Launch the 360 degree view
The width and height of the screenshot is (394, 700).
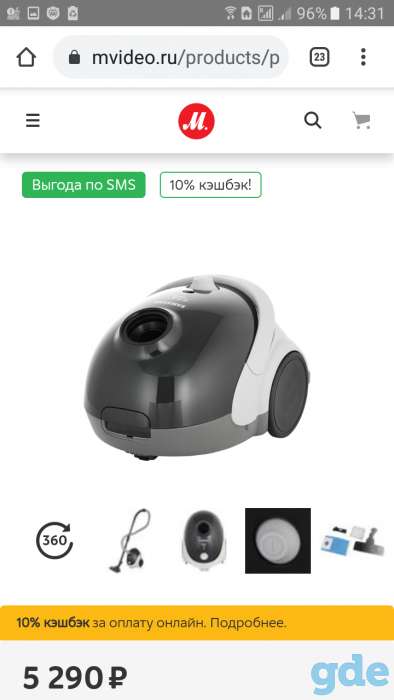tap(54, 540)
